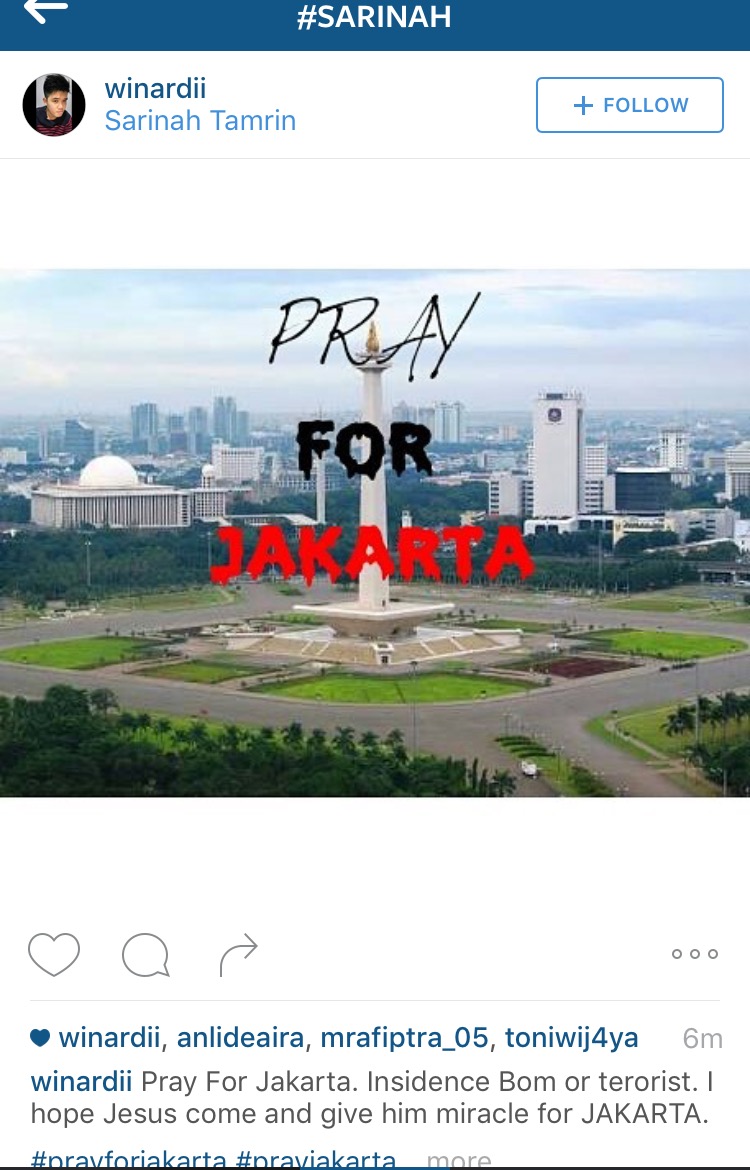The image size is (750, 1170).
Task: Share this post with the arrow icon
Action: (x=238, y=954)
